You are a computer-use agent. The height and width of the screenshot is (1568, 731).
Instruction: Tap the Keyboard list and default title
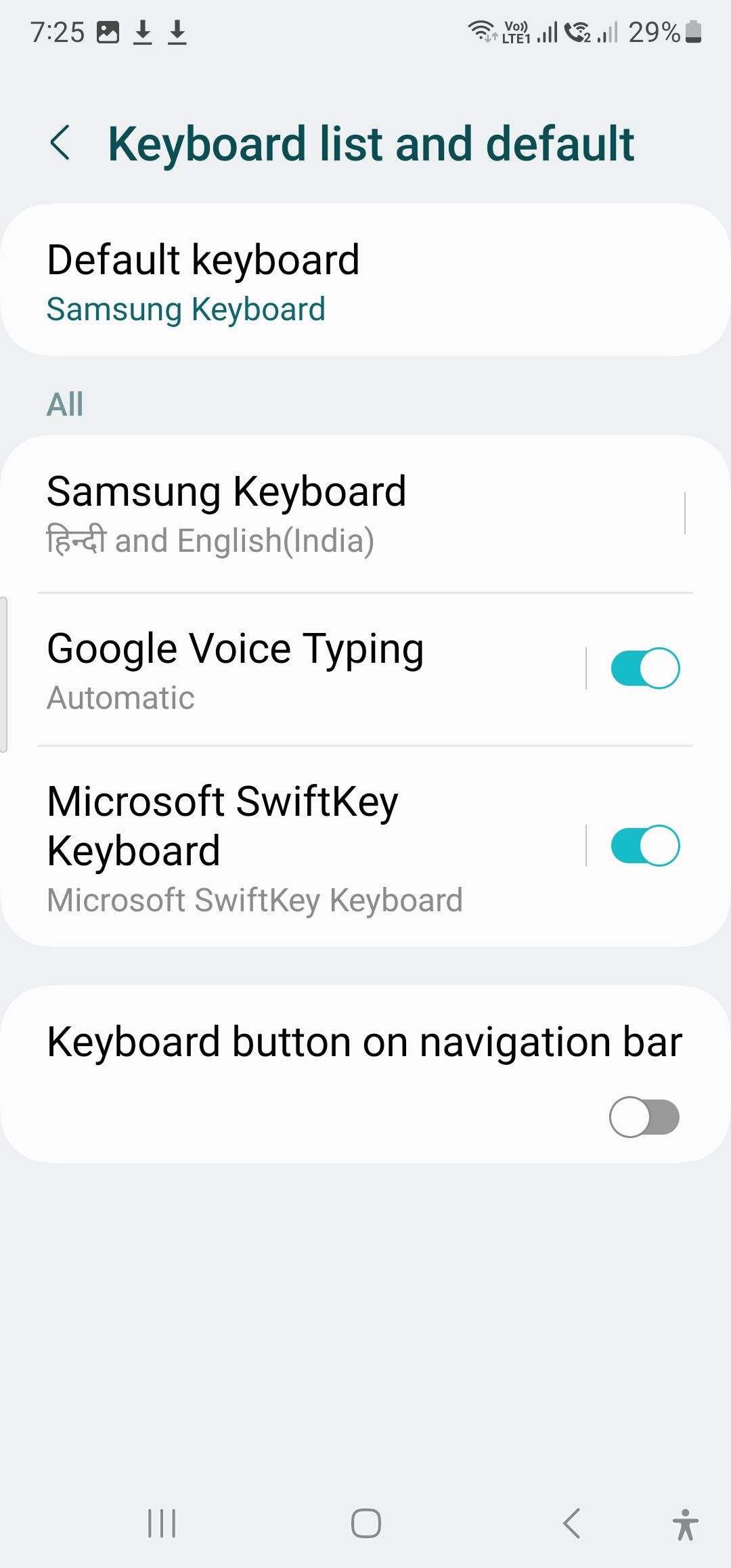pyautogui.click(x=372, y=142)
